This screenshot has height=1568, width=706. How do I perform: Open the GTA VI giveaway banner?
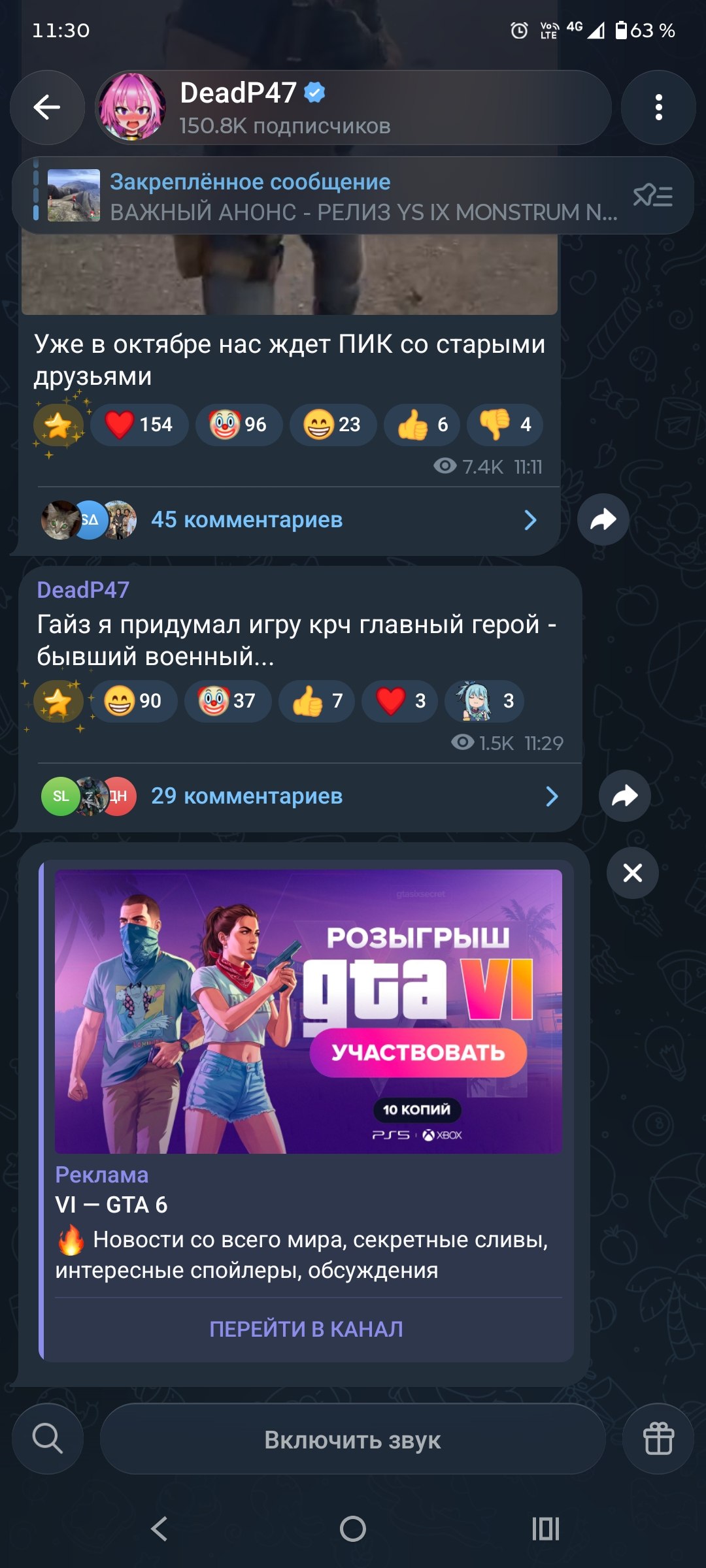tap(309, 1011)
